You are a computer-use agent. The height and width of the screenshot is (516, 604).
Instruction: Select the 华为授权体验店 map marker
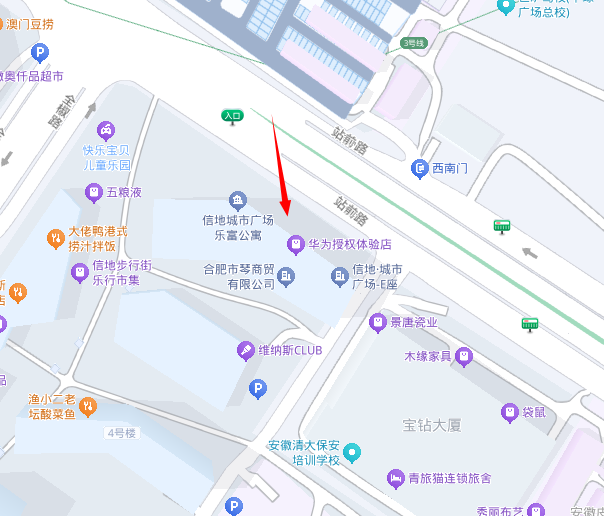pyautogui.click(x=295, y=244)
